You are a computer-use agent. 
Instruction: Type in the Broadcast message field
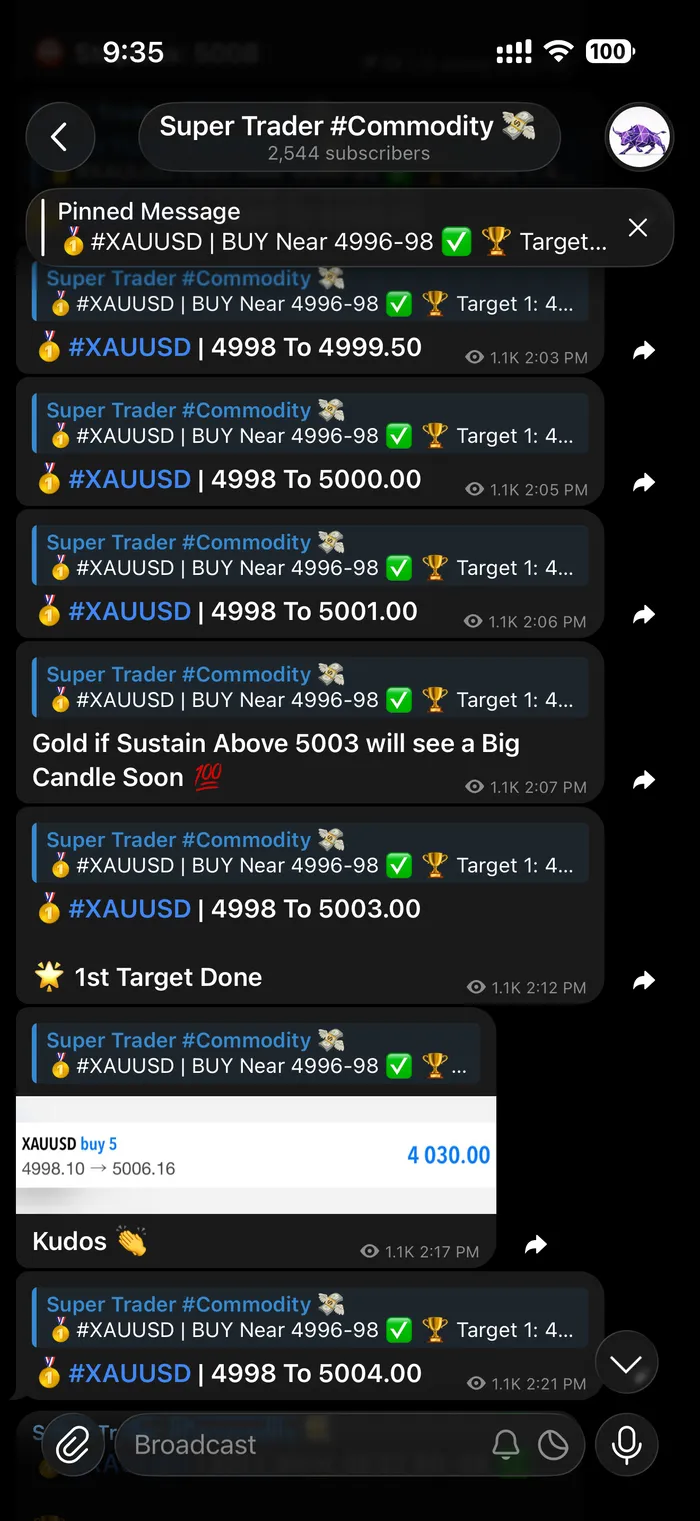(x=300, y=1445)
